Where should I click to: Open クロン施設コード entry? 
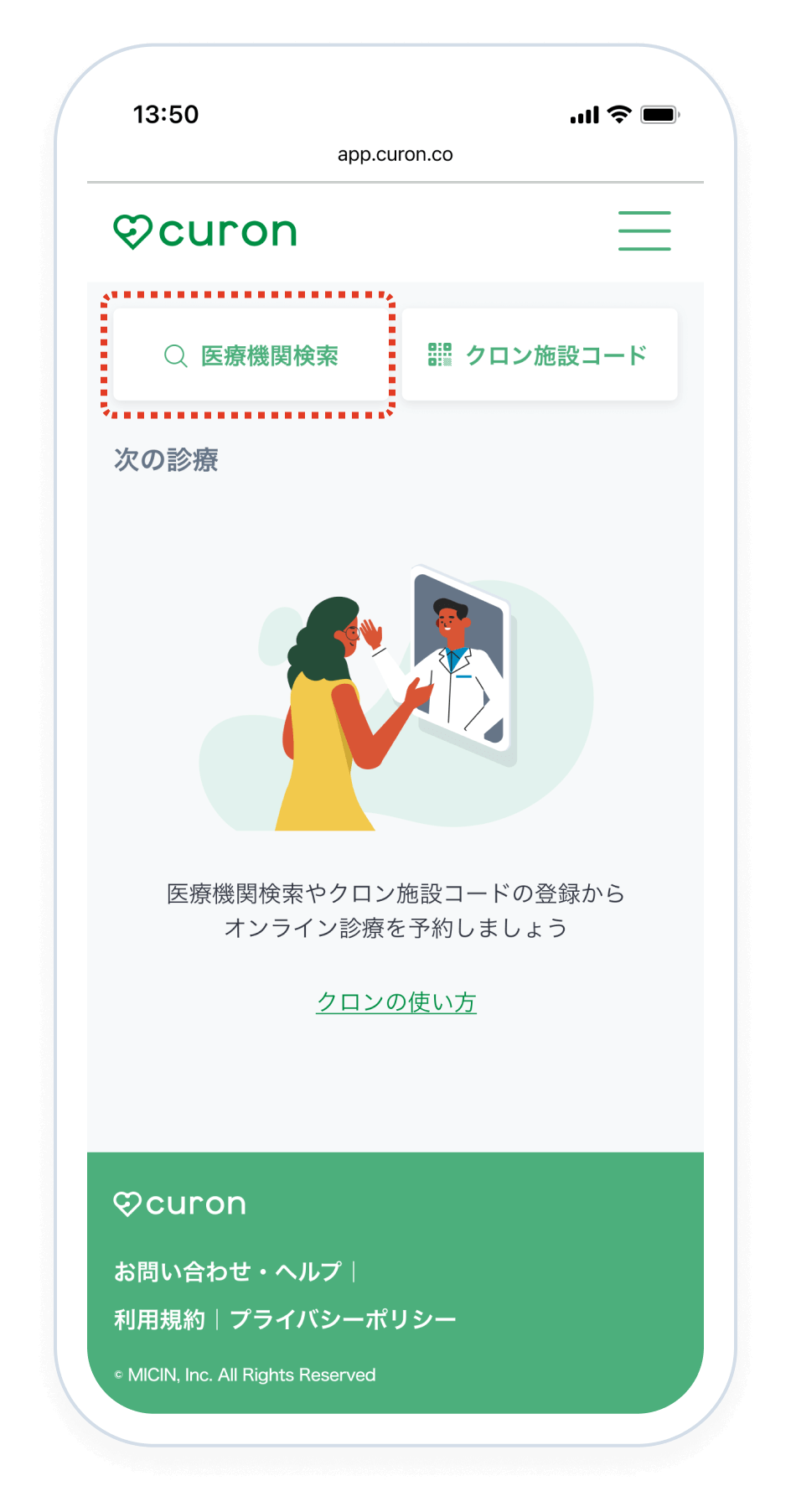[x=539, y=355]
